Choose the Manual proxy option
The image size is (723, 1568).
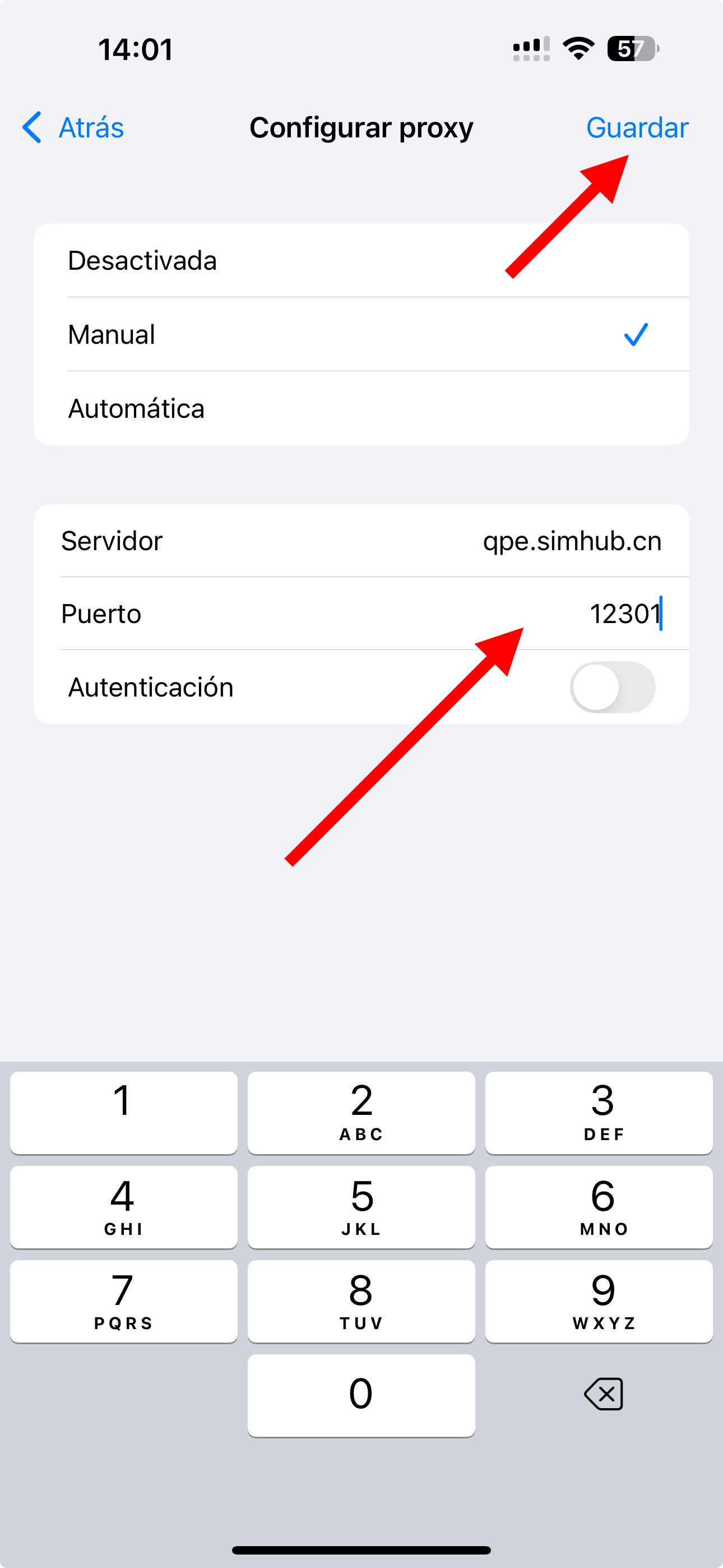pyautogui.click(x=360, y=334)
